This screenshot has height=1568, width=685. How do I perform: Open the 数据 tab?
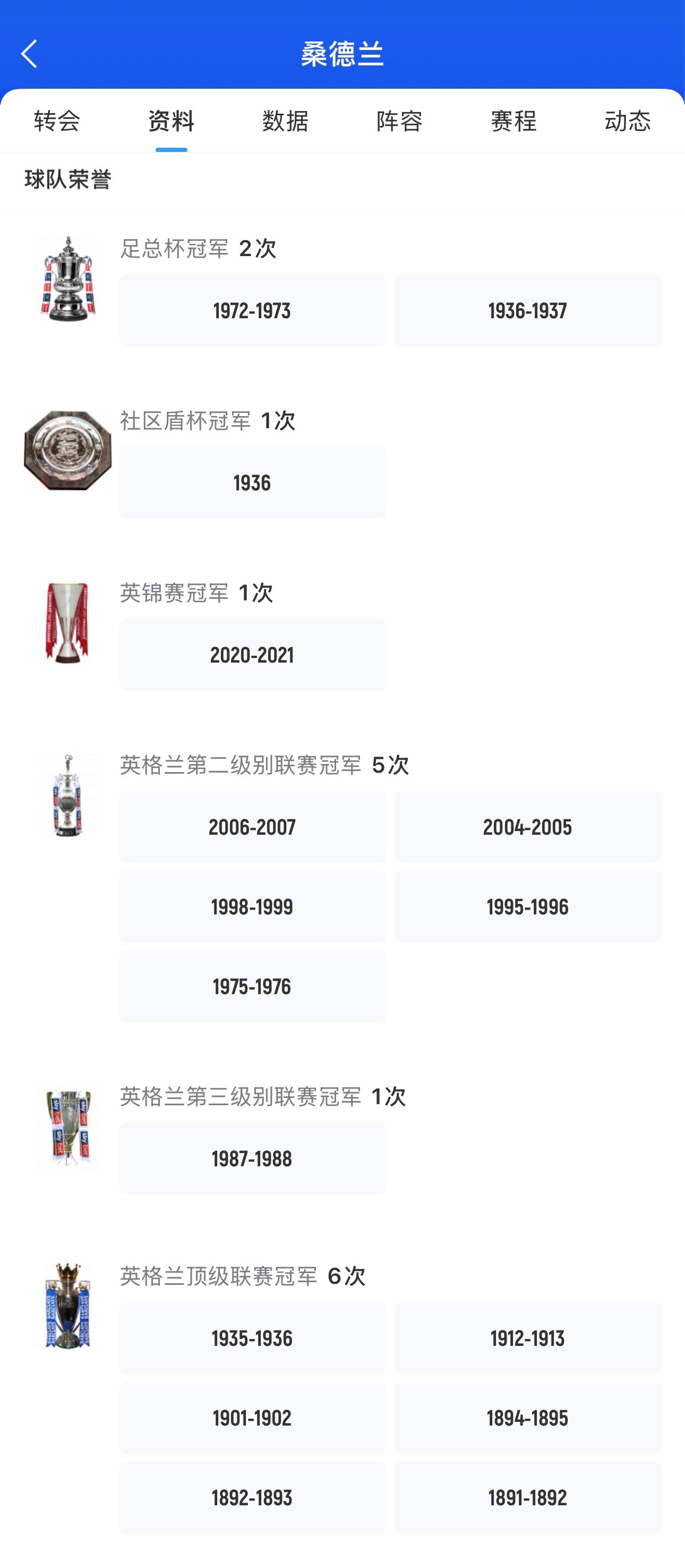click(x=285, y=121)
